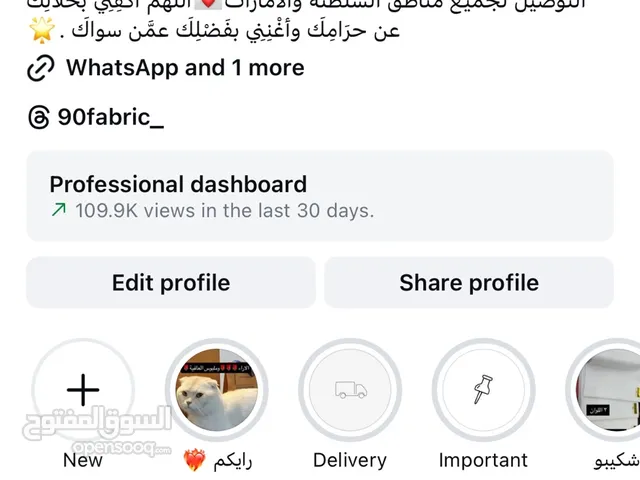Open the Delivery story highlight
The height and width of the screenshot is (480, 640).
349,390
